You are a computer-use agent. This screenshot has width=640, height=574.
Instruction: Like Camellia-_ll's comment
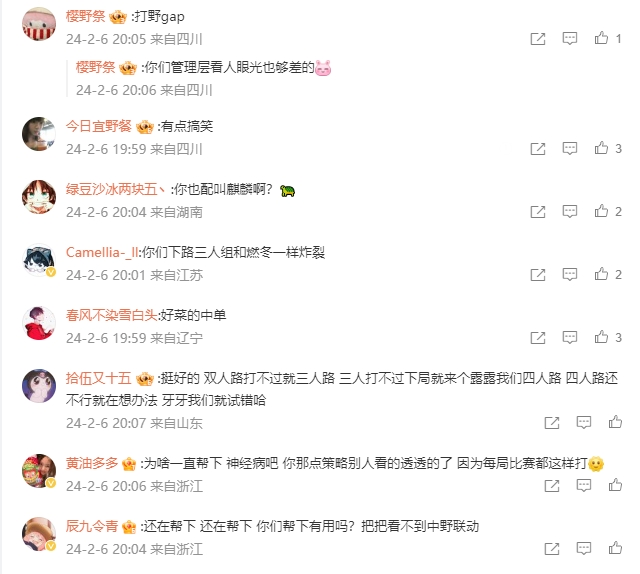coord(601,274)
